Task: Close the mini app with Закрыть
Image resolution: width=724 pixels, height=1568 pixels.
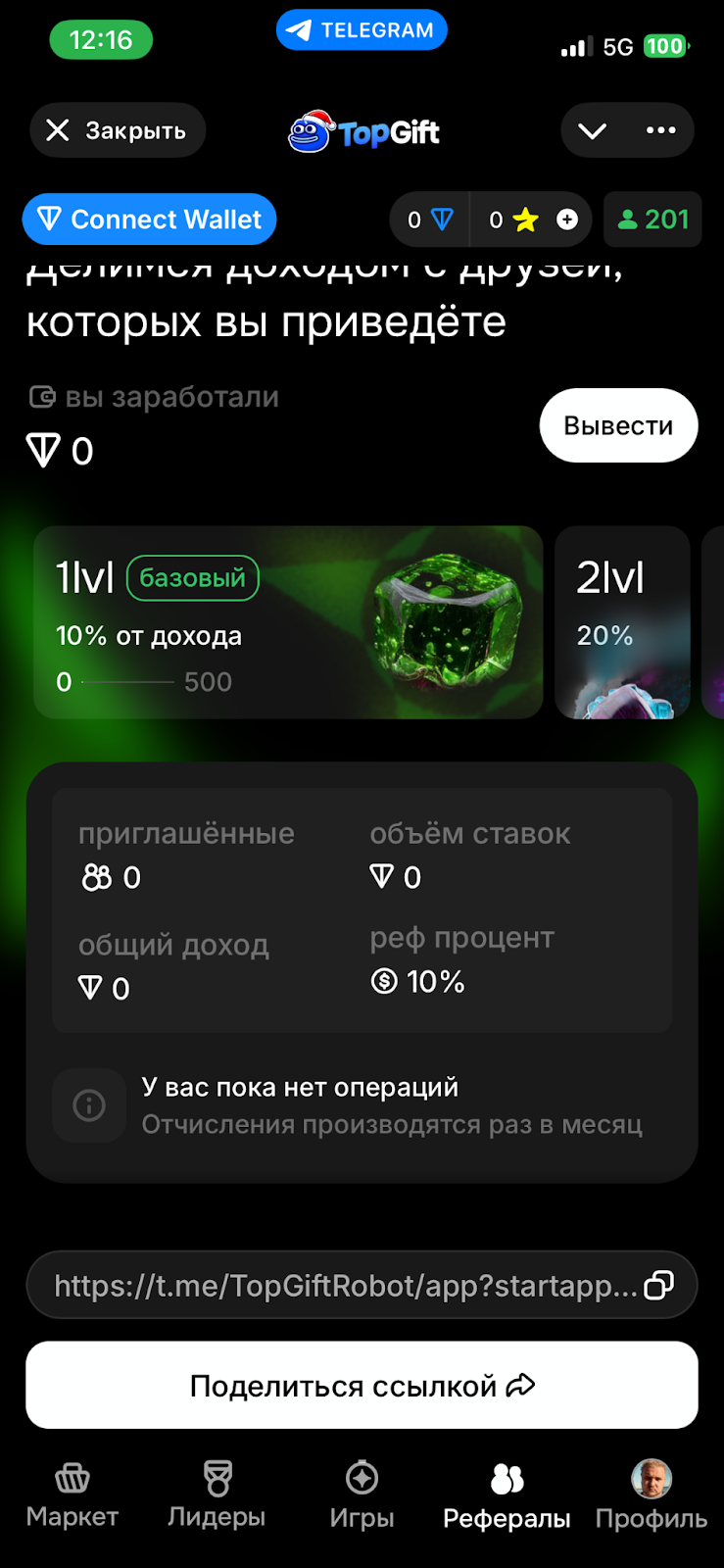Action: [x=118, y=130]
